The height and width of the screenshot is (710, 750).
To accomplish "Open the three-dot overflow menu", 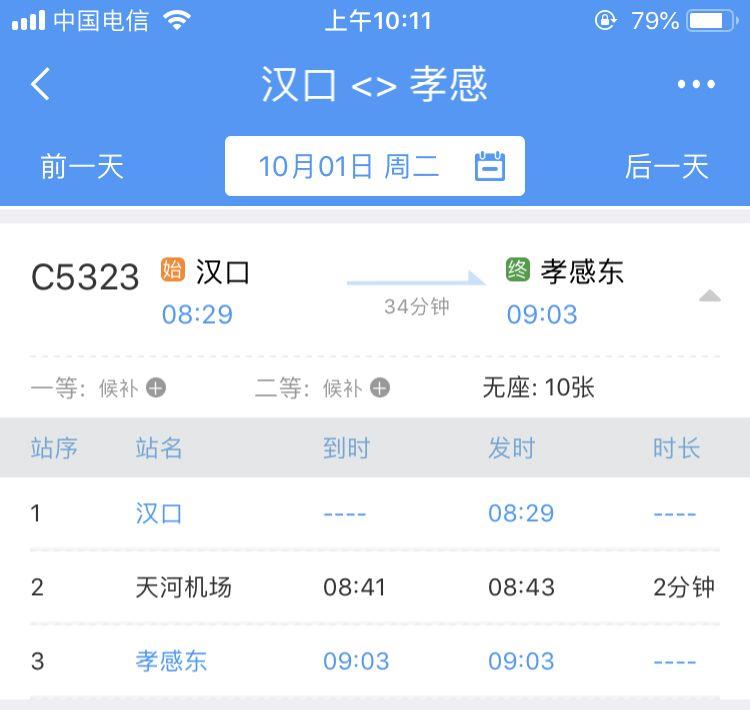I will (696, 85).
